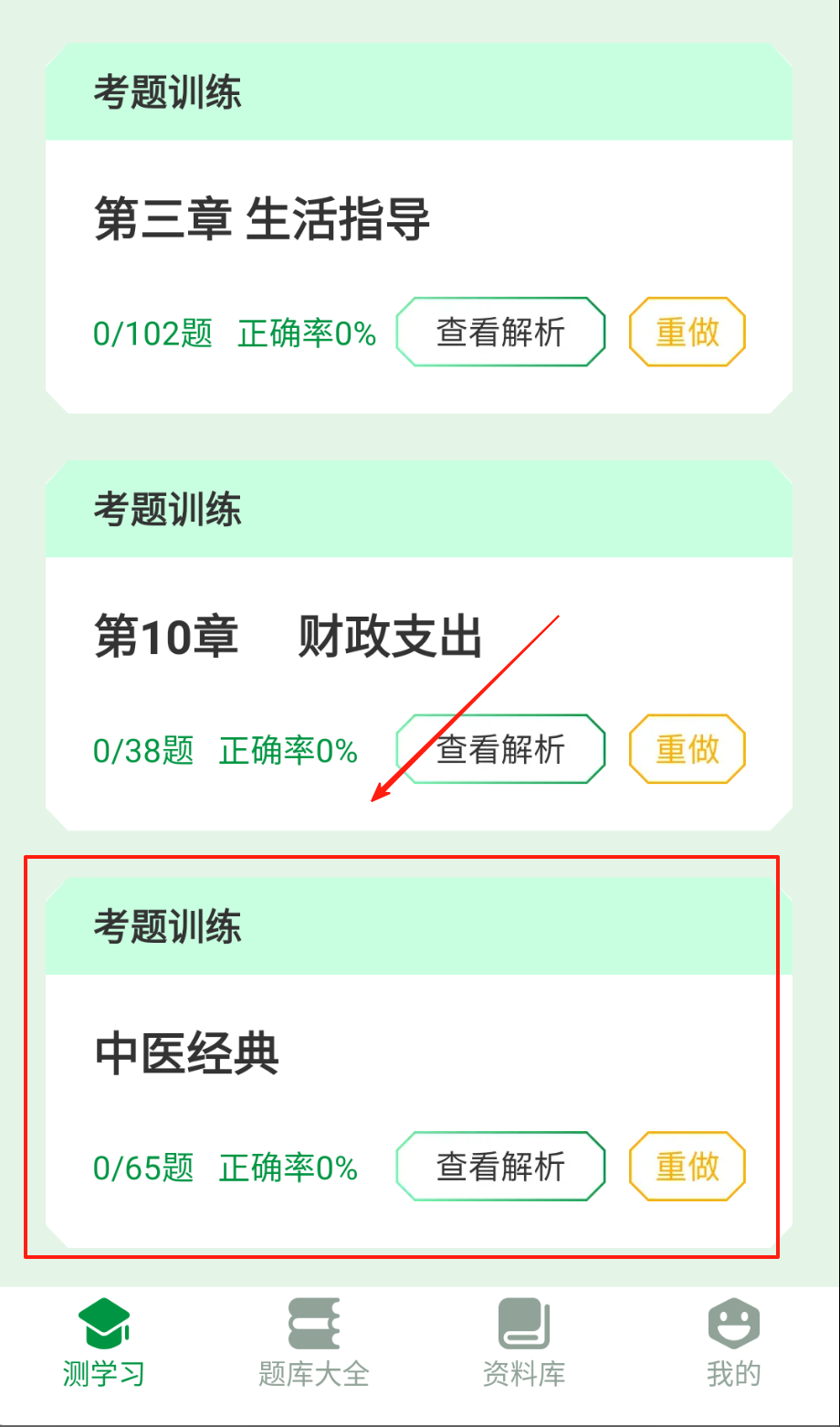This screenshot has width=840, height=1427.
Task: Tap 重做 for 第10章 财政支出
Action: (x=688, y=749)
